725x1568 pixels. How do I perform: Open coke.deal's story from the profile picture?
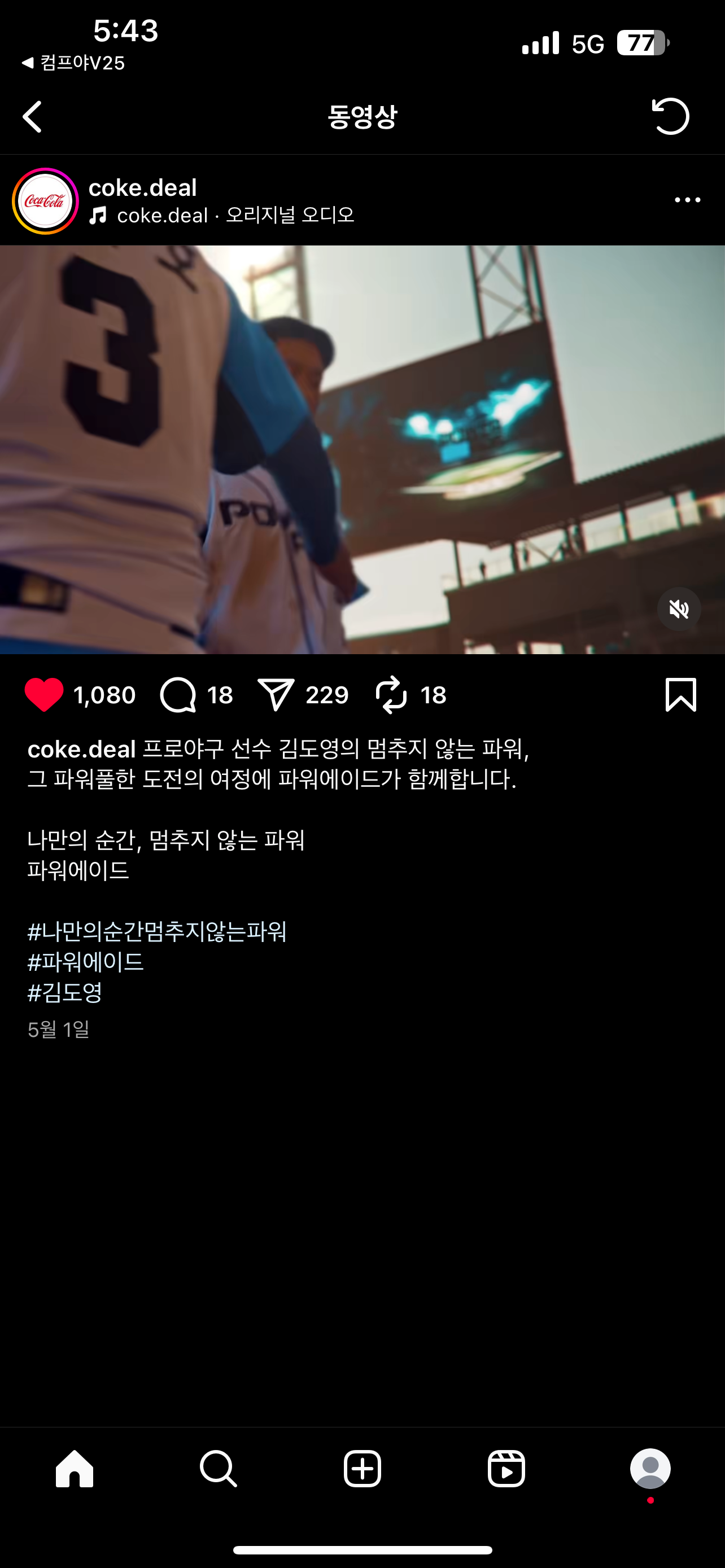45,201
